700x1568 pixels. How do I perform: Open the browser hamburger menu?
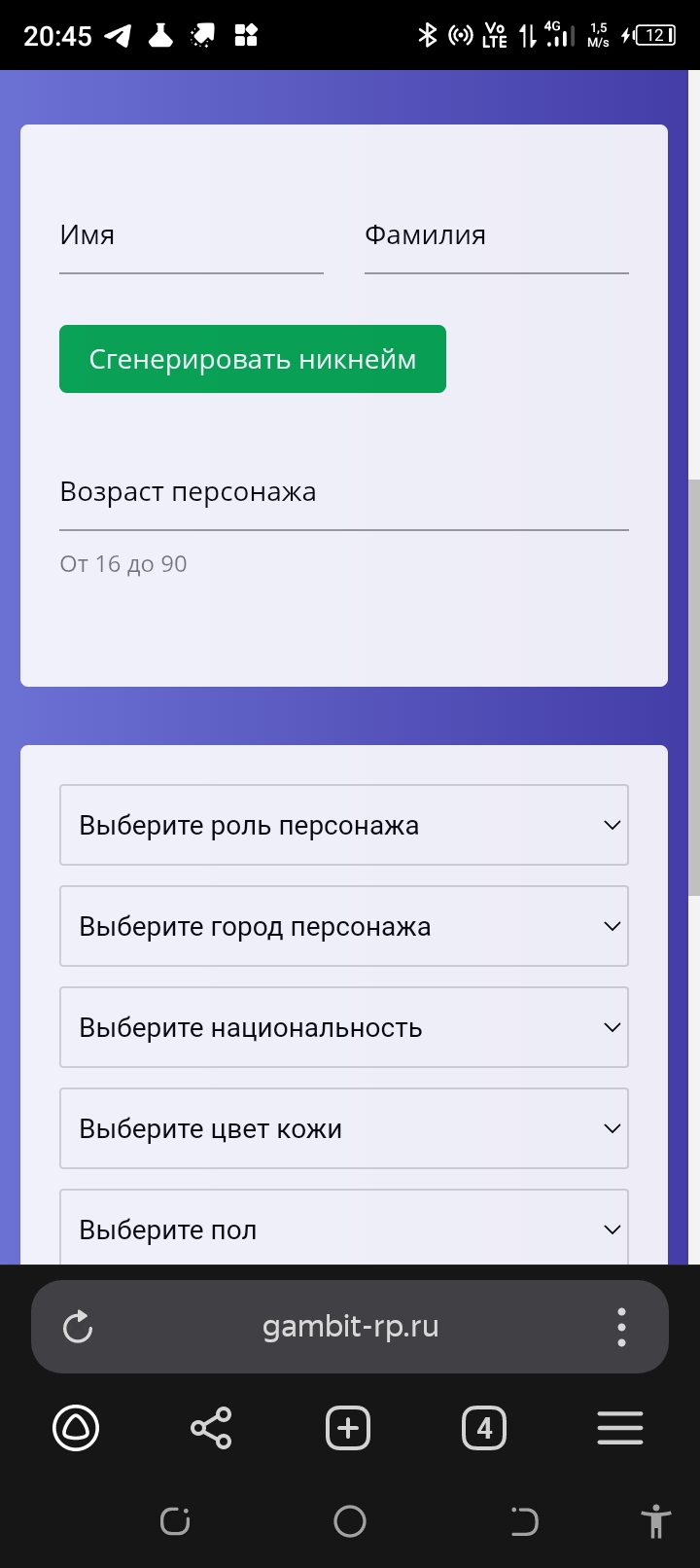[620, 1428]
